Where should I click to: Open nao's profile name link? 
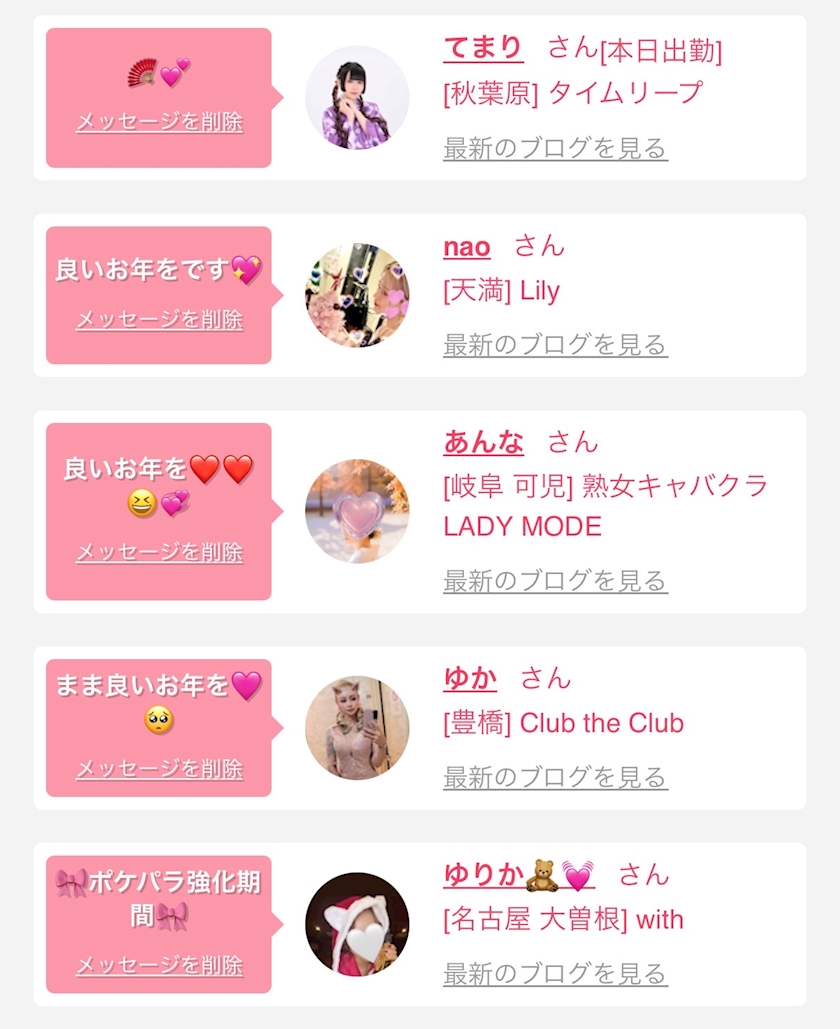coord(467,246)
